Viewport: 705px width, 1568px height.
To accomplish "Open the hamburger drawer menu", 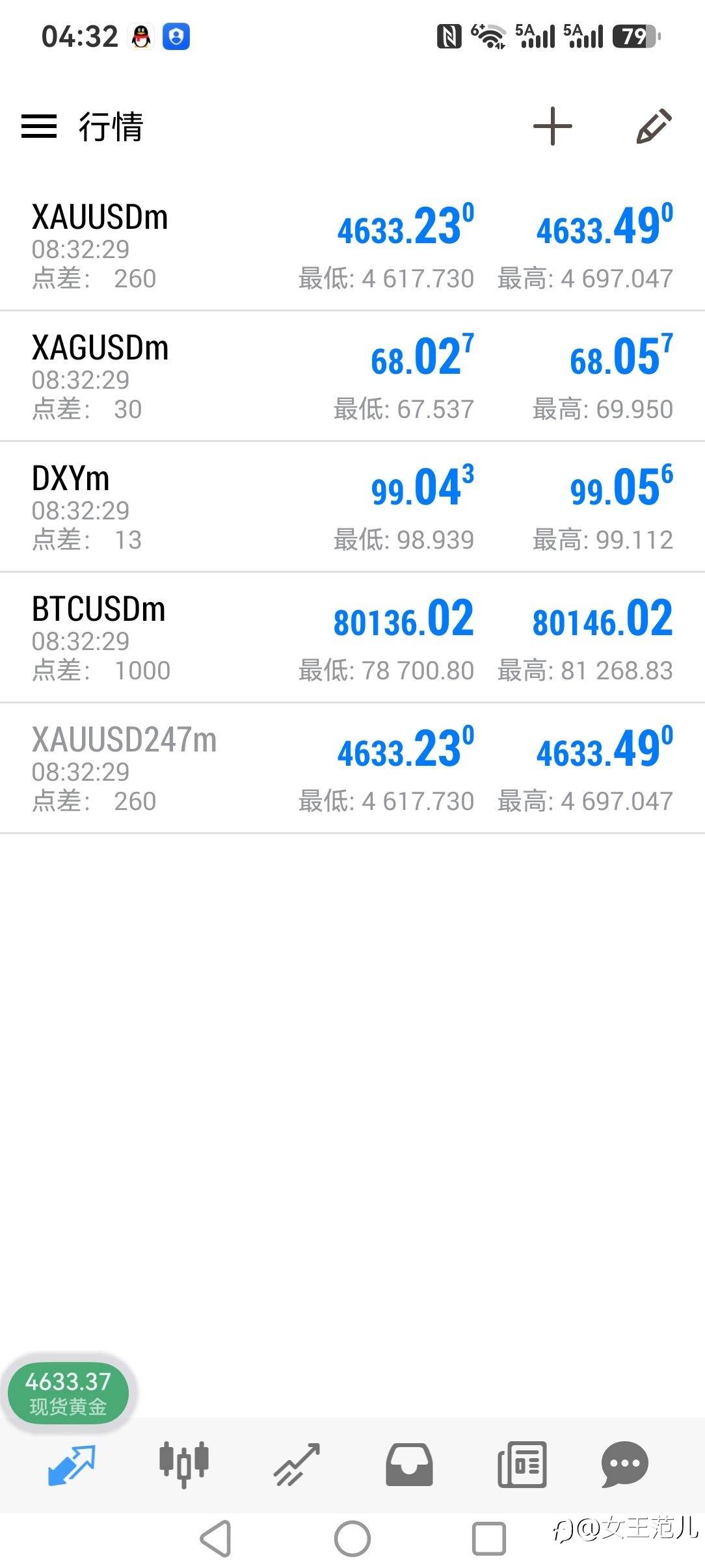I will coord(39,126).
